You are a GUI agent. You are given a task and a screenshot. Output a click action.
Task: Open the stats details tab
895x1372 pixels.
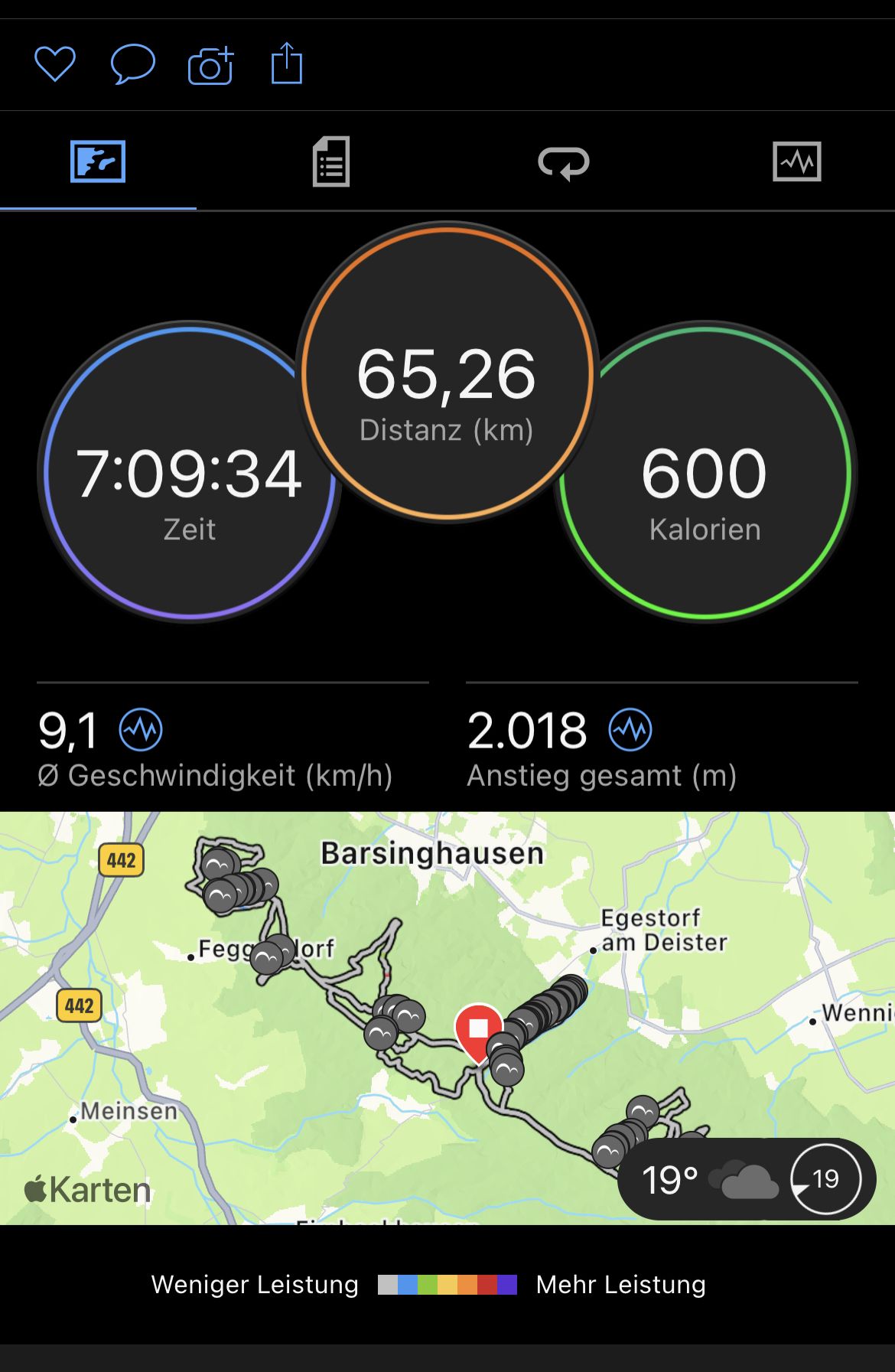click(331, 161)
